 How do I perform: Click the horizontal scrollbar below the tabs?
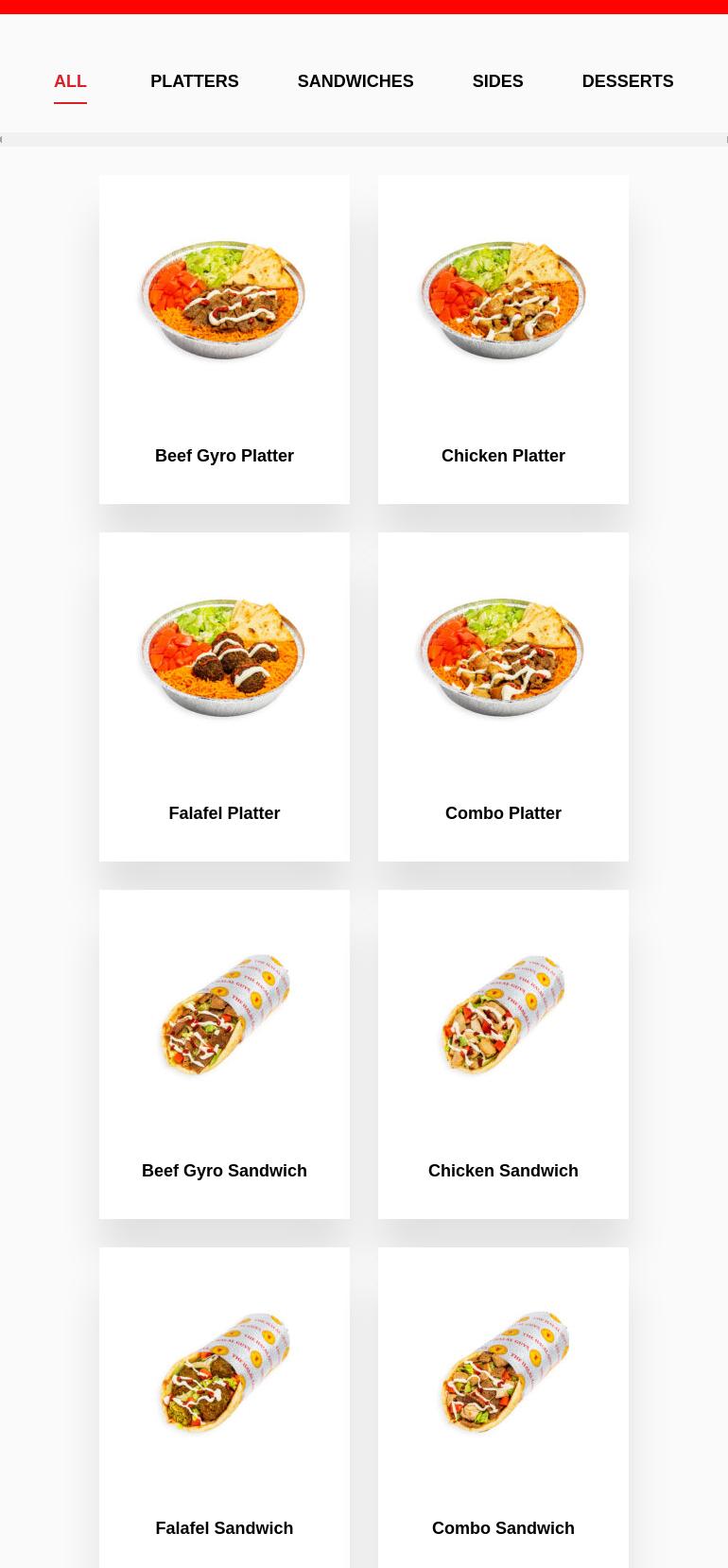coord(364,139)
